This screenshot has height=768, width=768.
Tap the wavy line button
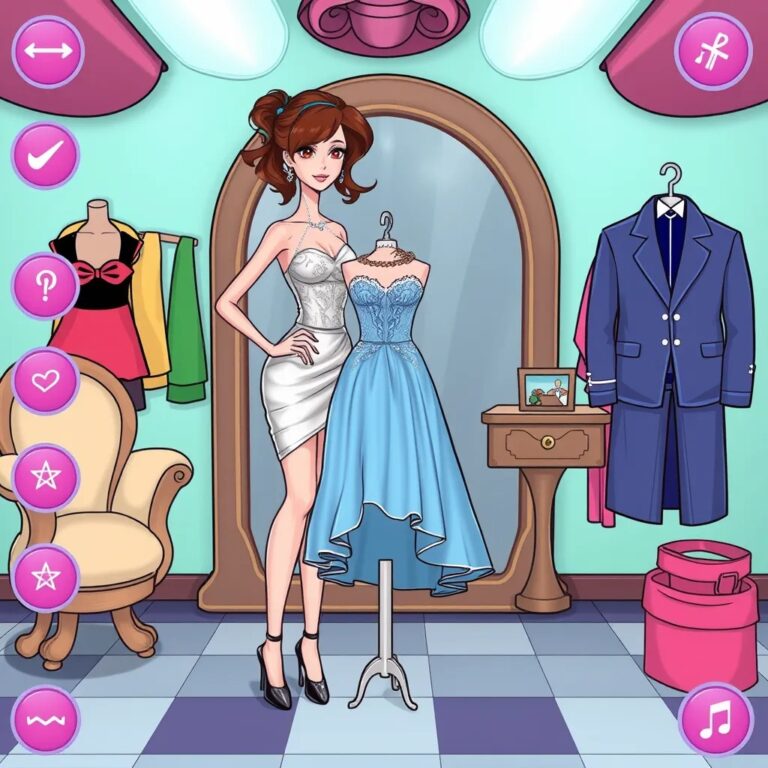pos(45,720)
